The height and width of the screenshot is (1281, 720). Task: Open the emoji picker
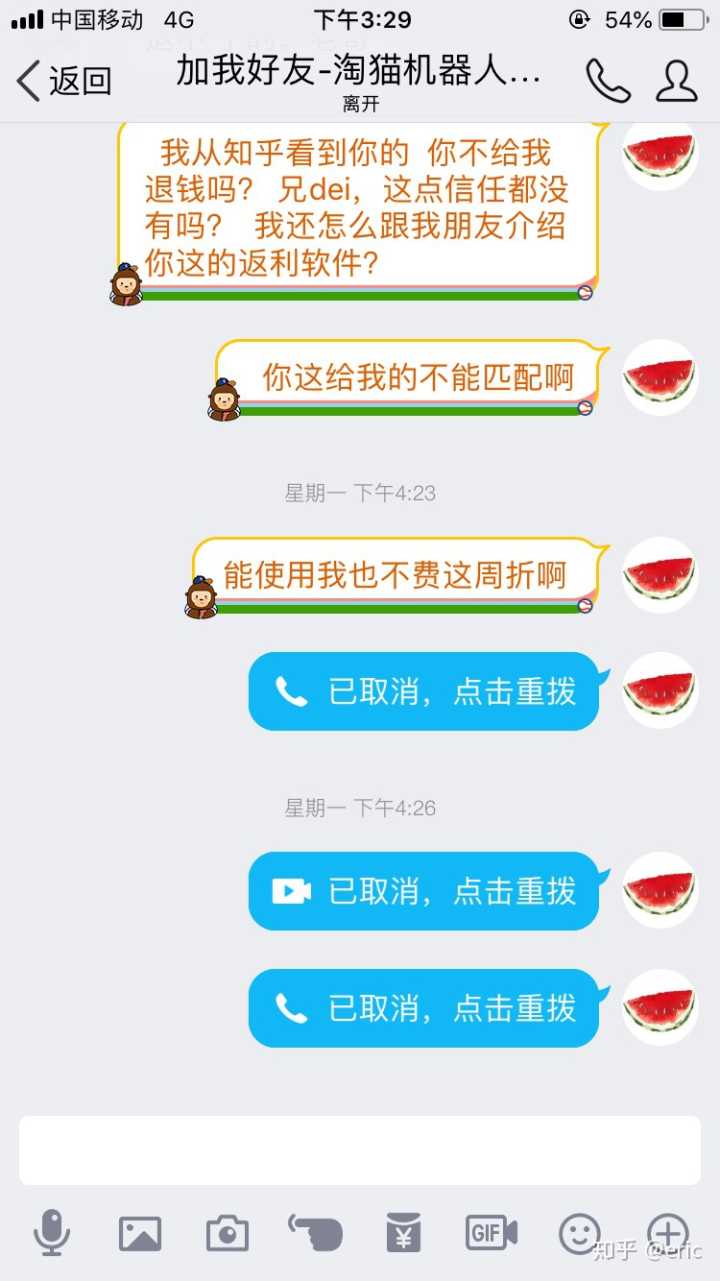point(580,1233)
